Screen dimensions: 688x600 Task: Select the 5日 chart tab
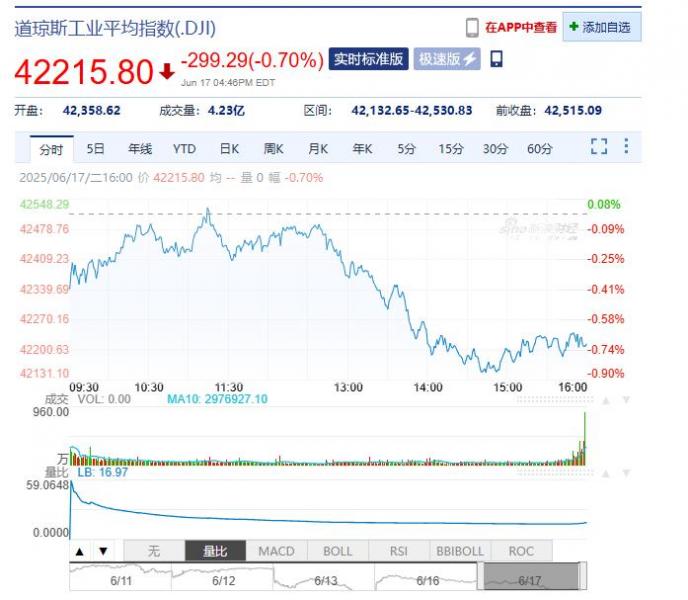click(x=95, y=149)
